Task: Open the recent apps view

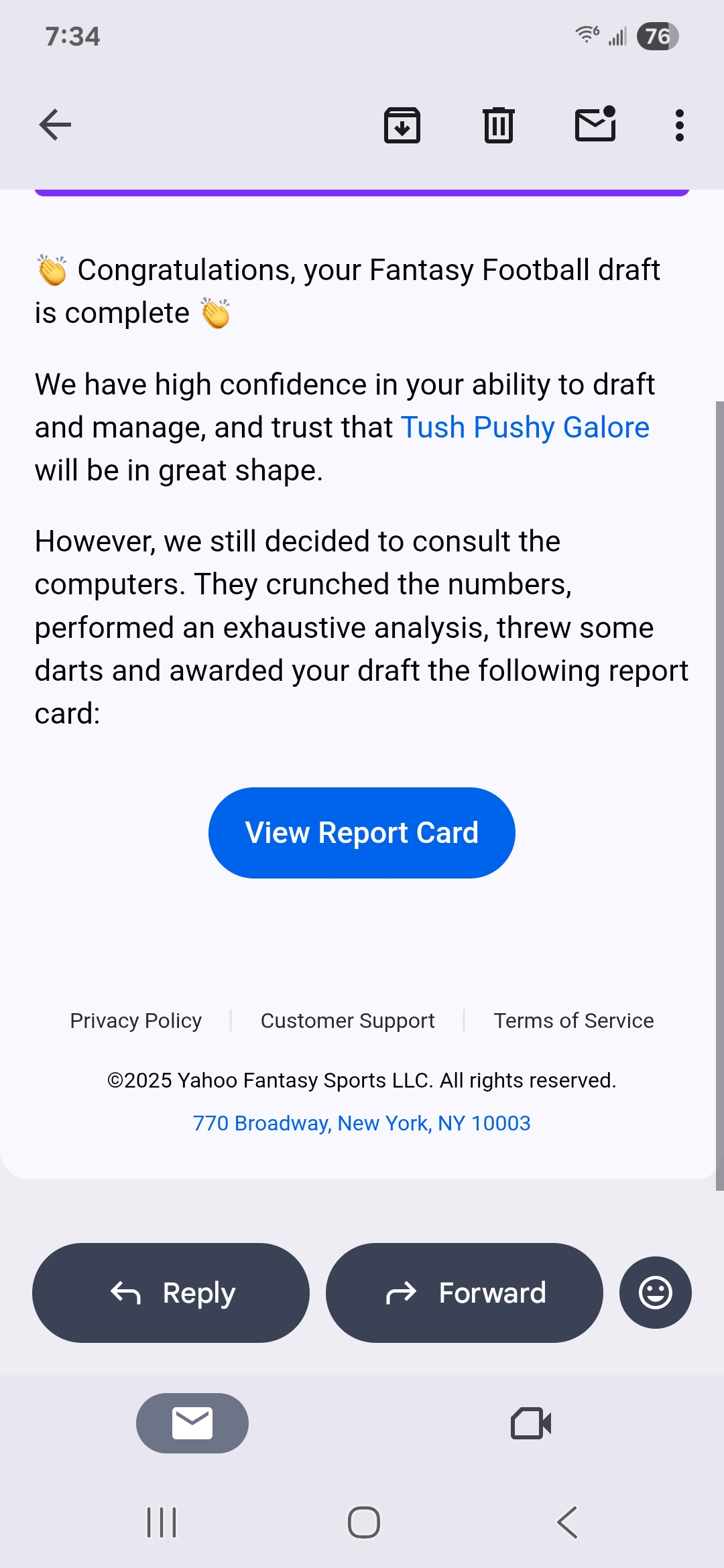Action: coord(162,1522)
